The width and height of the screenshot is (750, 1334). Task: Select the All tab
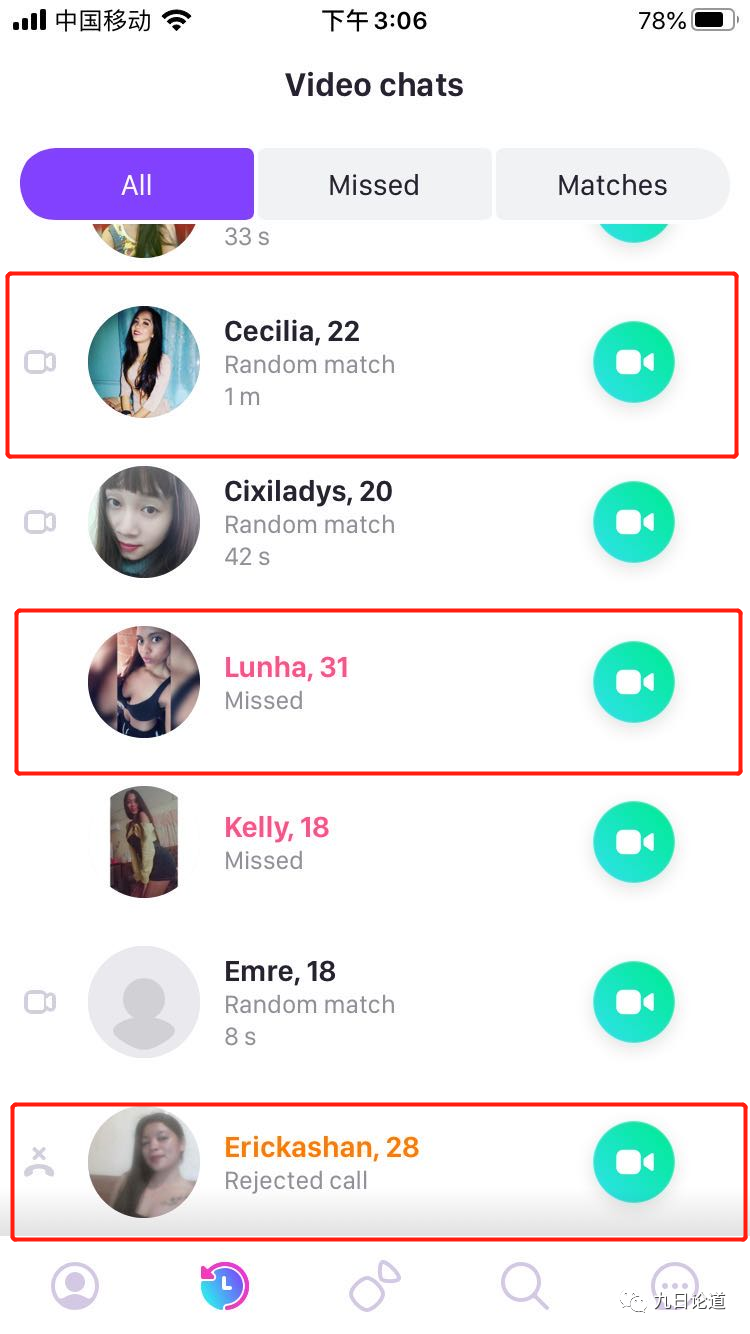pos(137,185)
